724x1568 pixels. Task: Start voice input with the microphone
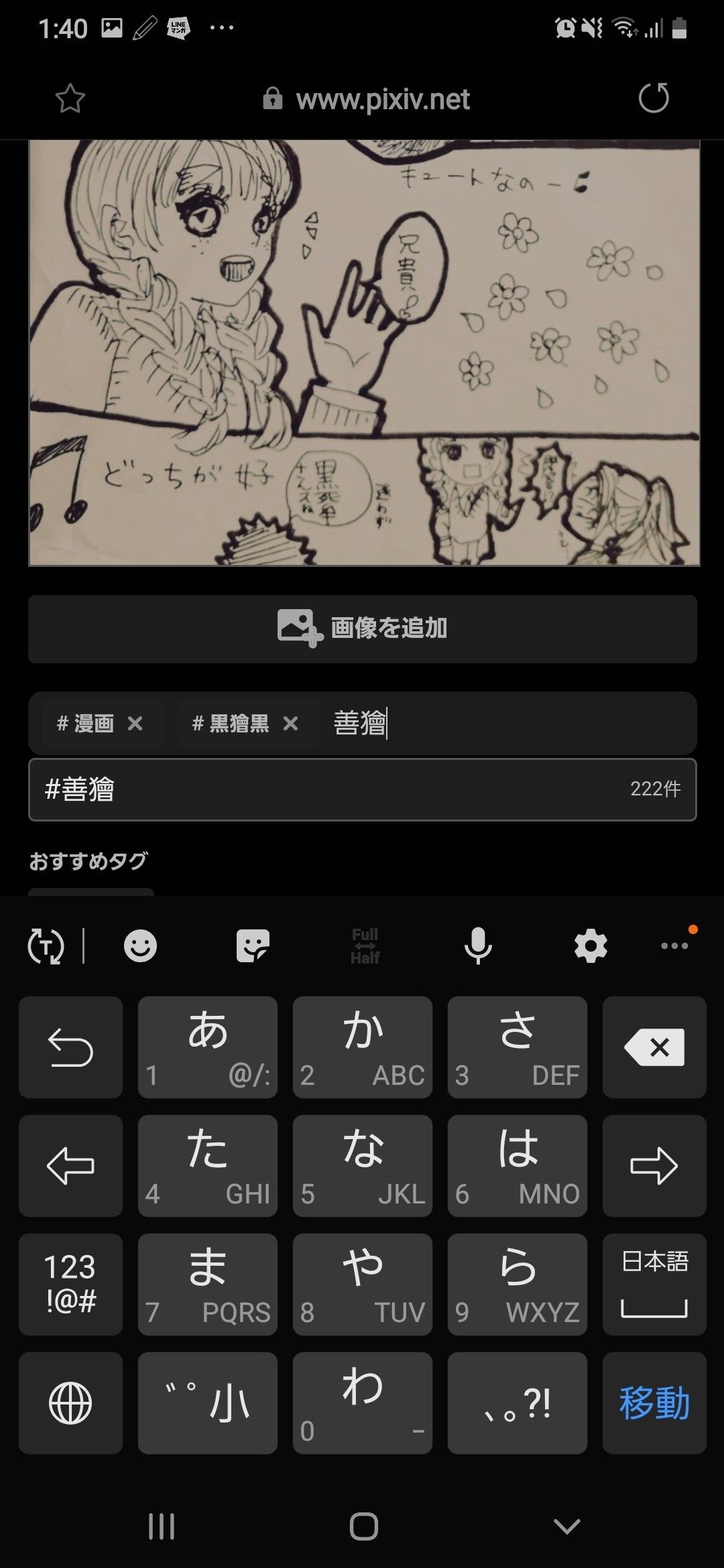click(x=478, y=946)
